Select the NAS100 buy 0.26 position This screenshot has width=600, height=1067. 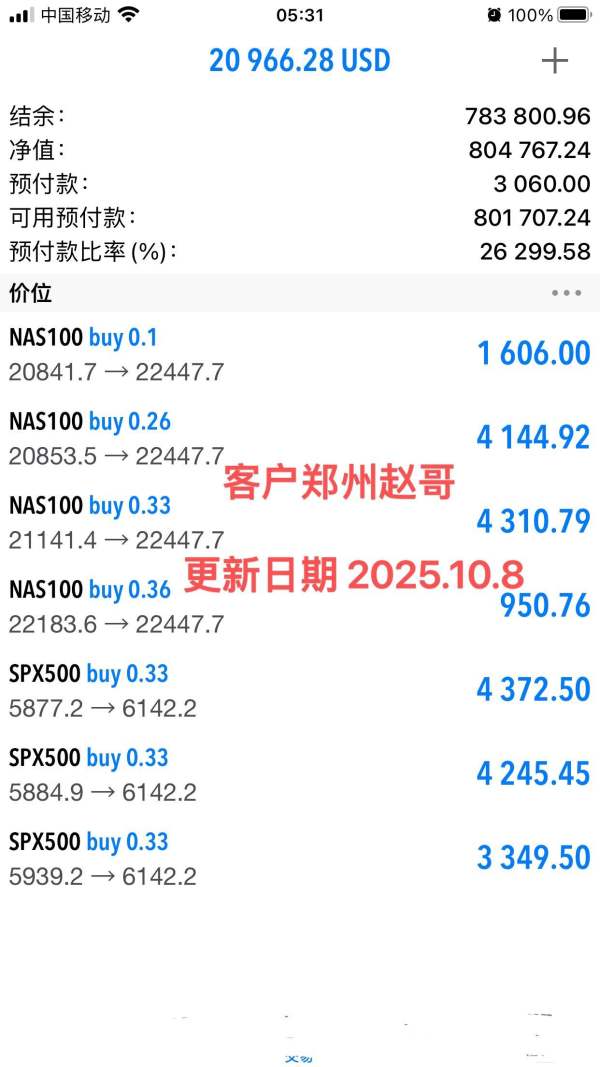point(300,438)
